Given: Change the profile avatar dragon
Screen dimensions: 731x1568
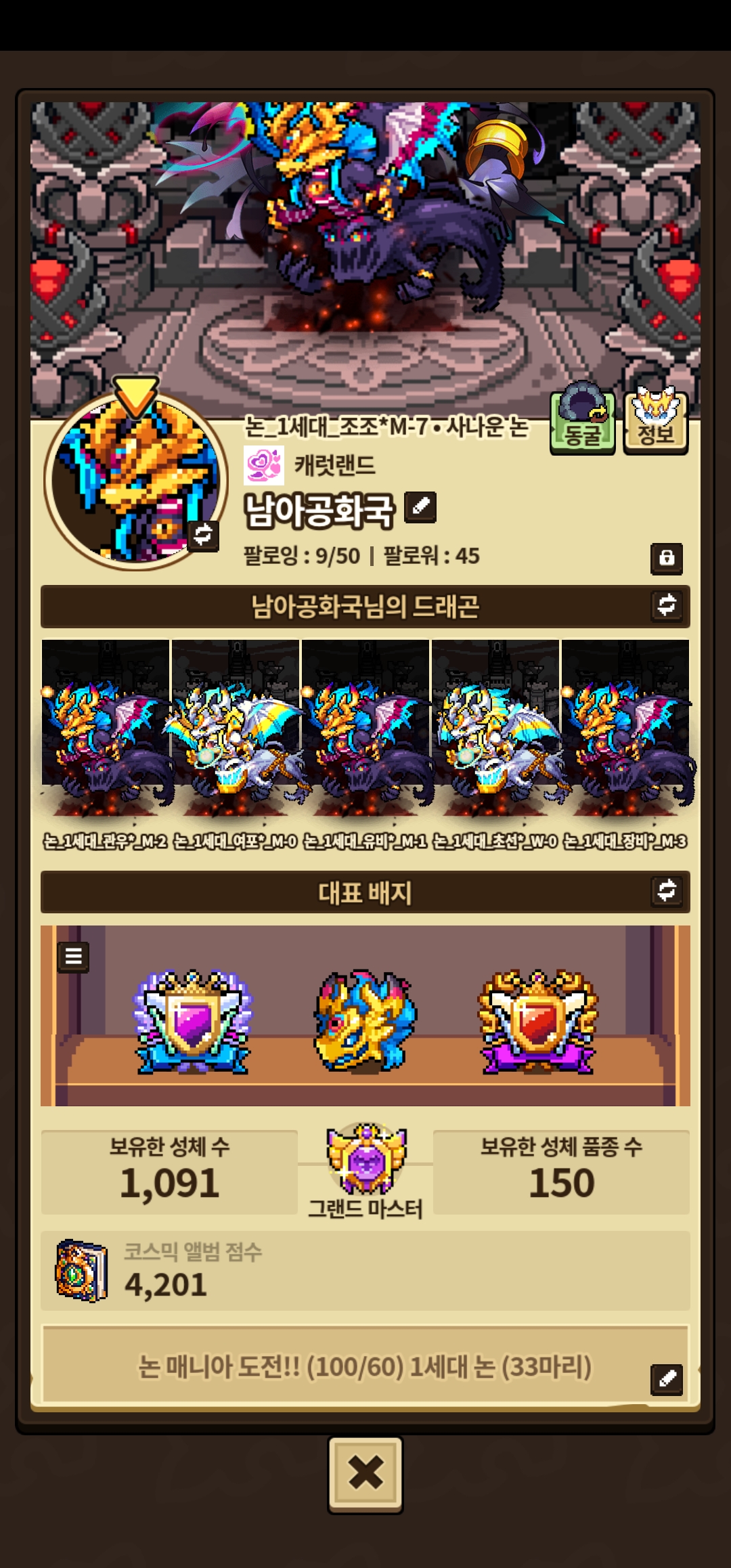Looking at the screenshot, I should [x=203, y=535].
